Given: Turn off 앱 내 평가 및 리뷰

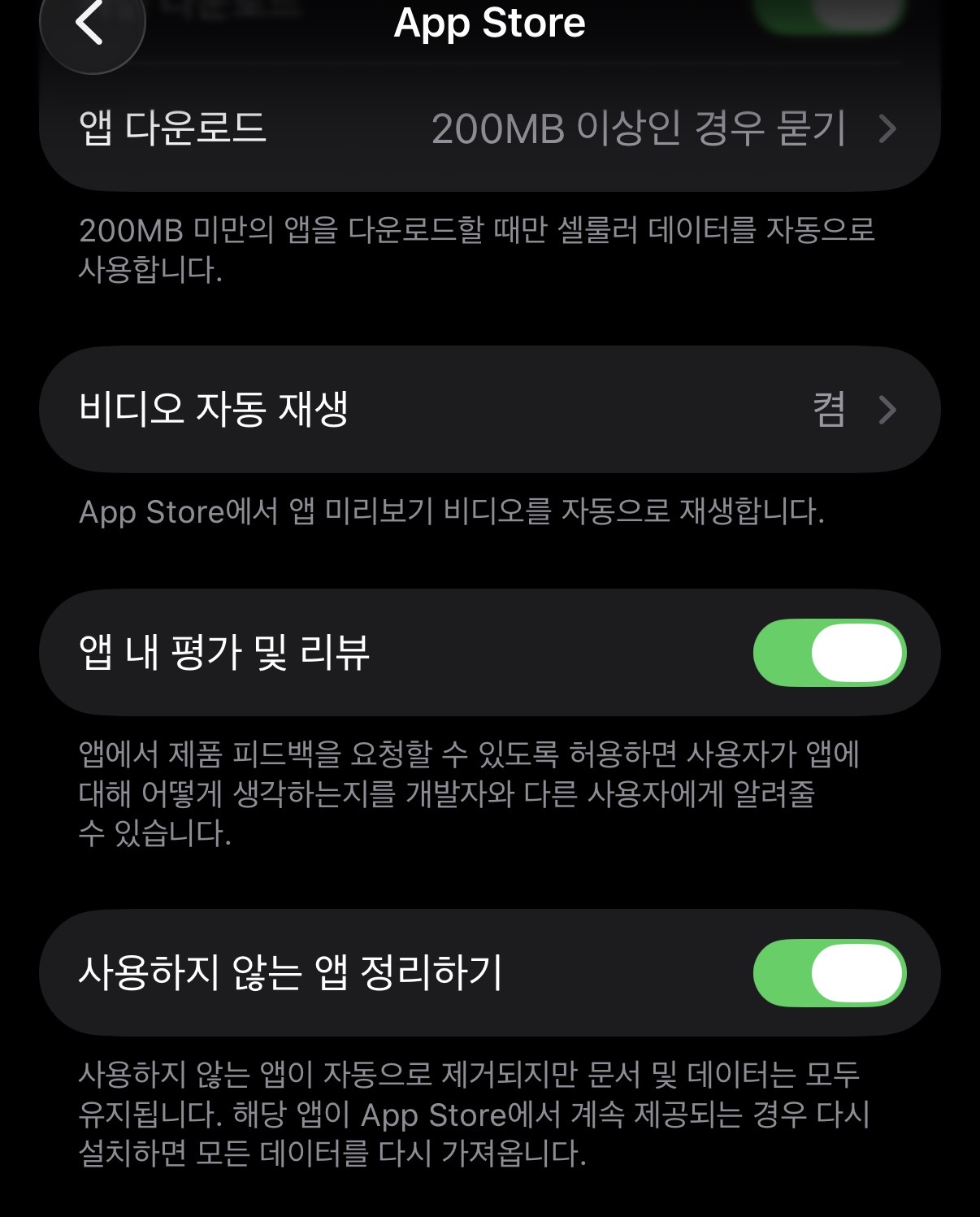Looking at the screenshot, I should [829, 653].
